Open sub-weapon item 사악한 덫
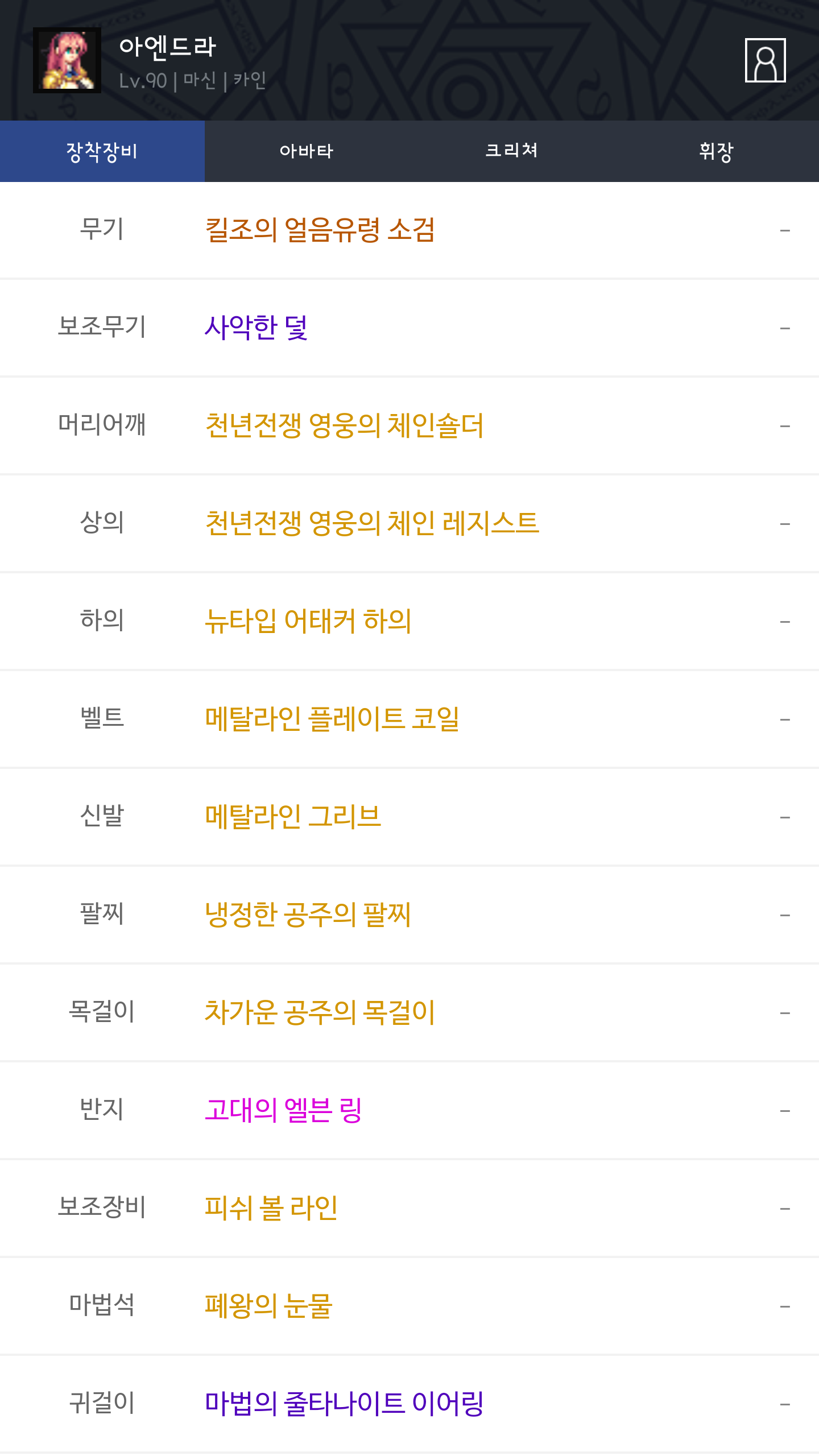Viewport: 819px width, 1456px height. pos(257,328)
